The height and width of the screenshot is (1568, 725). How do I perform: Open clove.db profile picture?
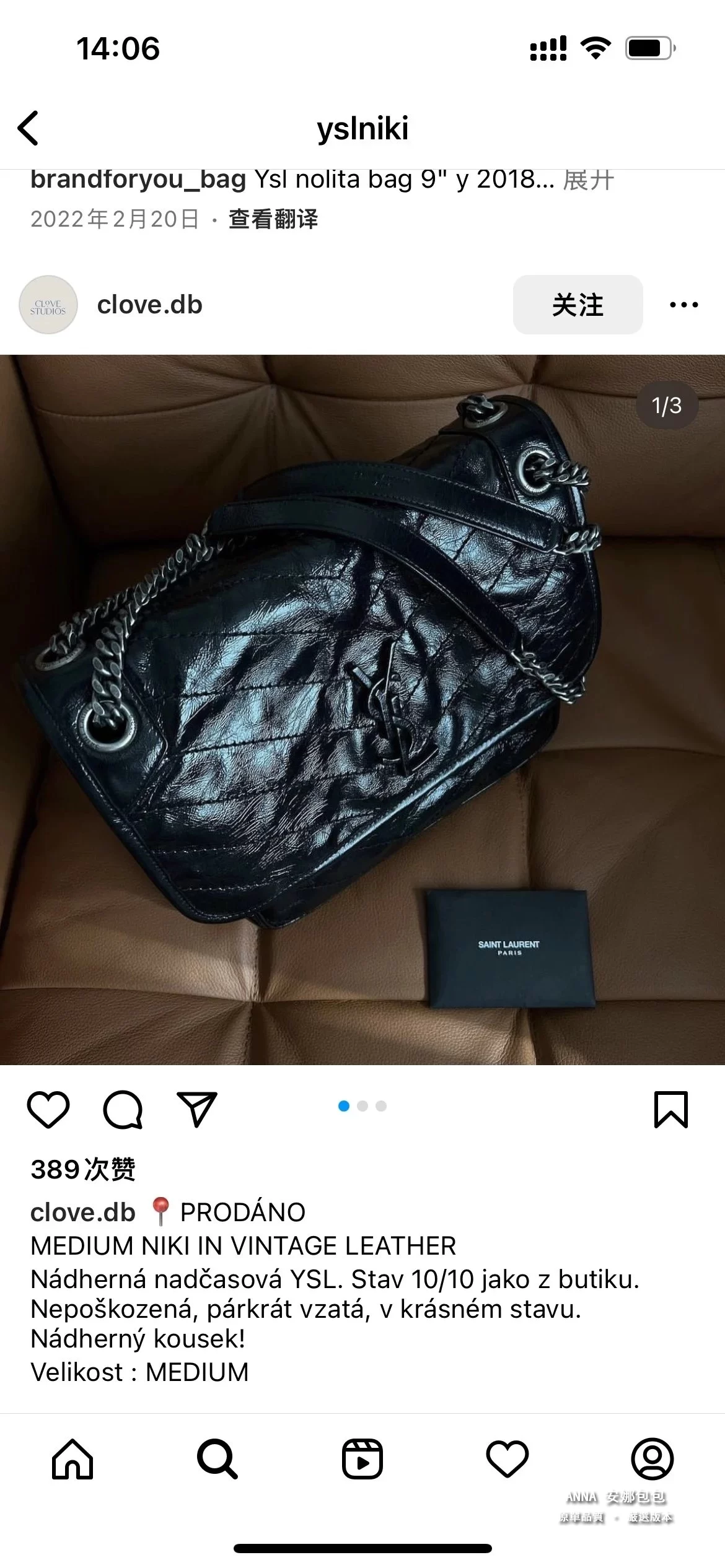48,305
